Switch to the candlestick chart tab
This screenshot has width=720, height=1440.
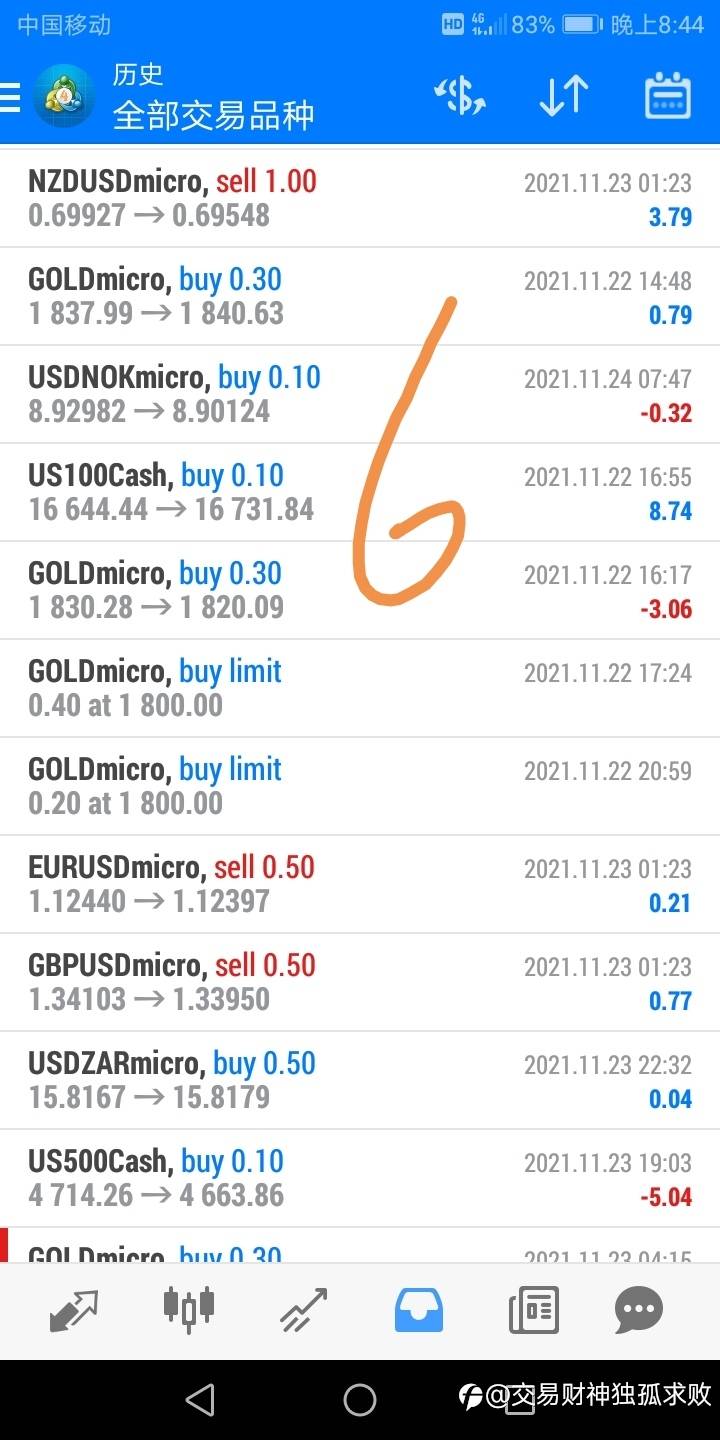189,1306
